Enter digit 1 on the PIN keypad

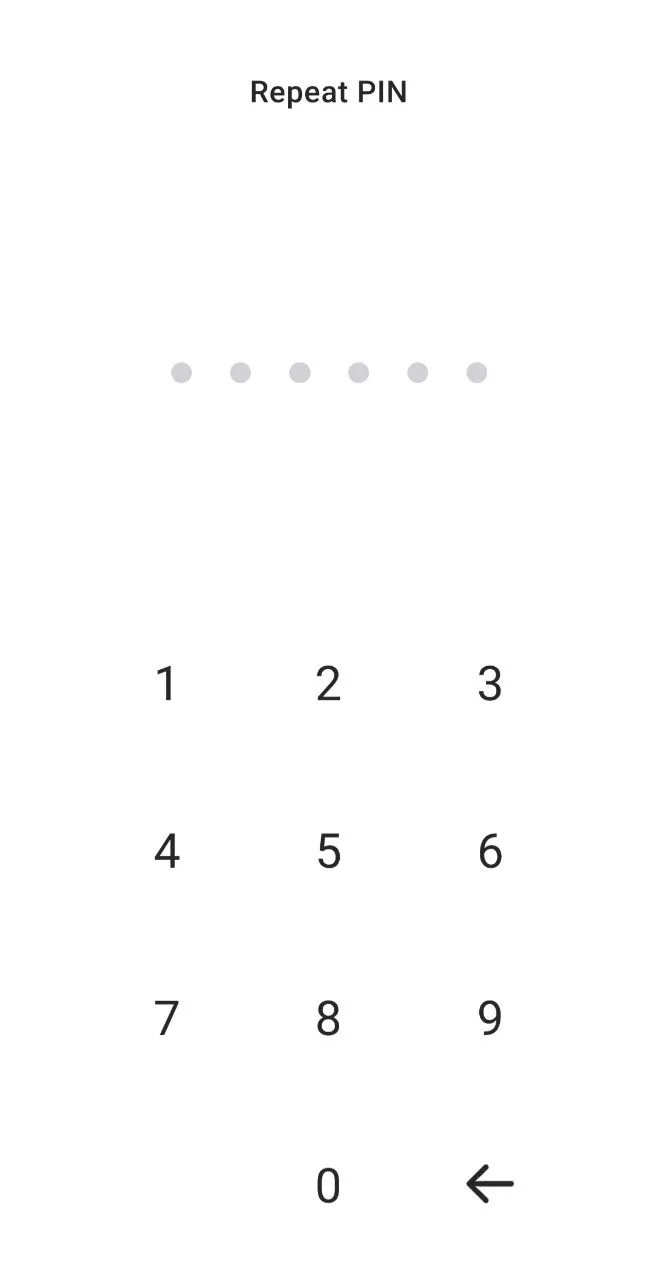(167, 684)
